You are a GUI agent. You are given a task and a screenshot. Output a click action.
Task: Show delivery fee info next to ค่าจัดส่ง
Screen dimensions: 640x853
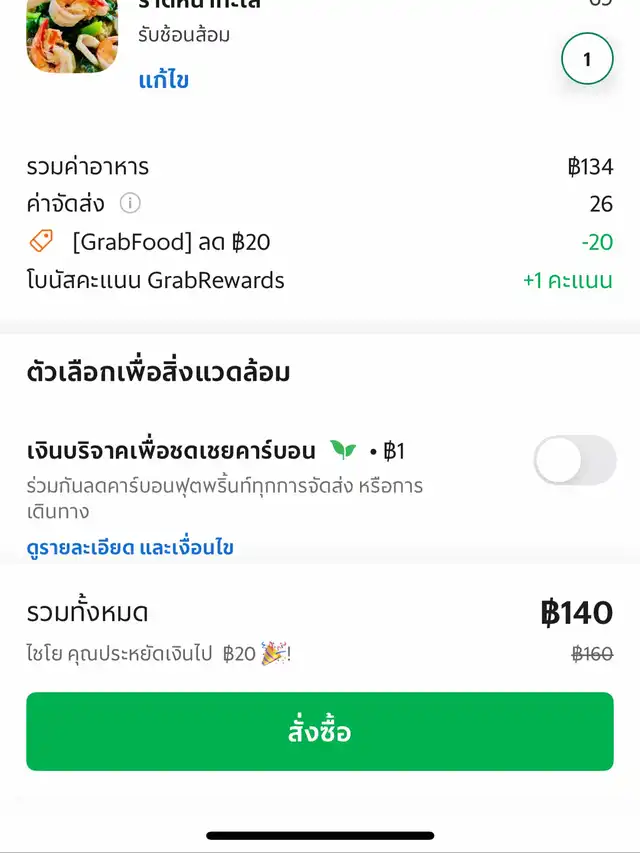(x=130, y=204)
